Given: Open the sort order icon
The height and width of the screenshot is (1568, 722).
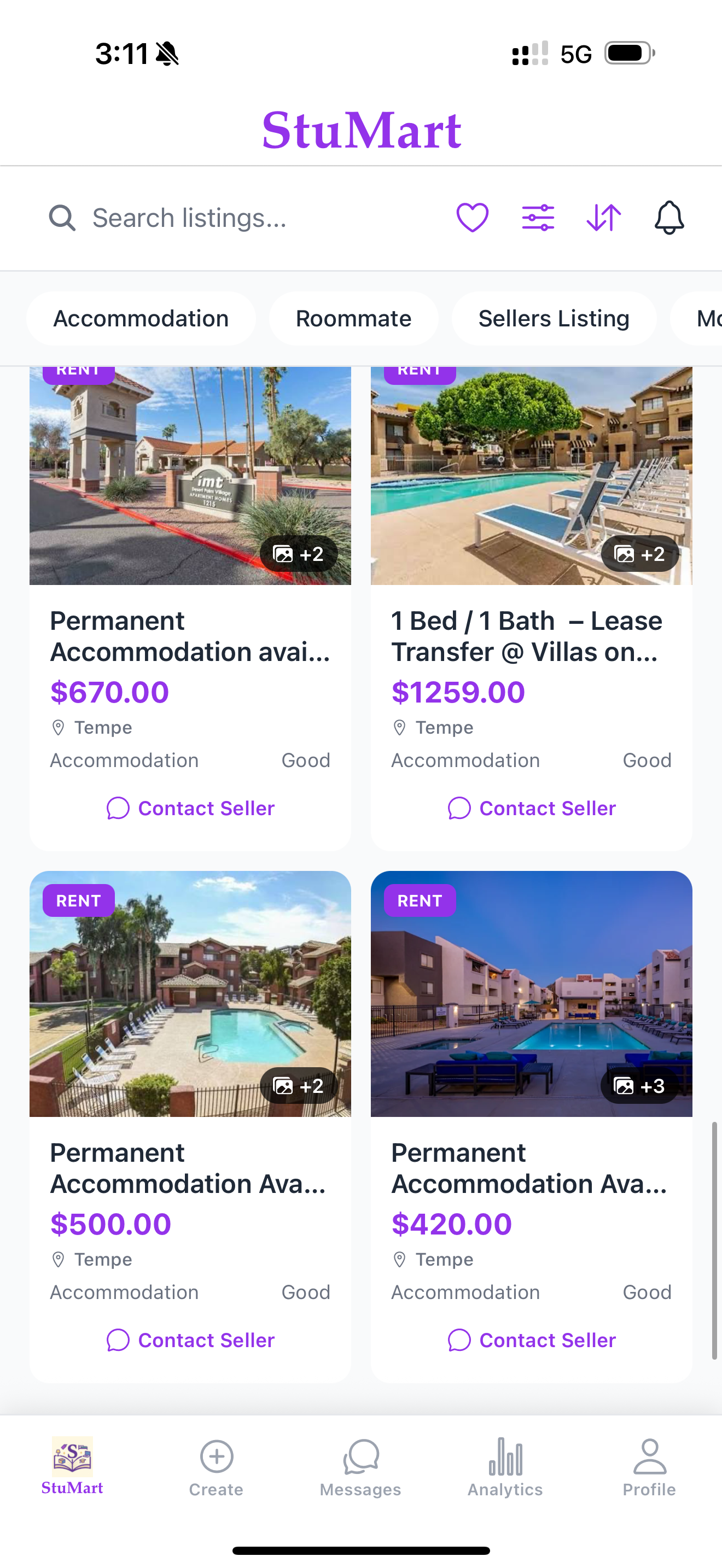Looking at the screenshot, I should click(603, 217).
